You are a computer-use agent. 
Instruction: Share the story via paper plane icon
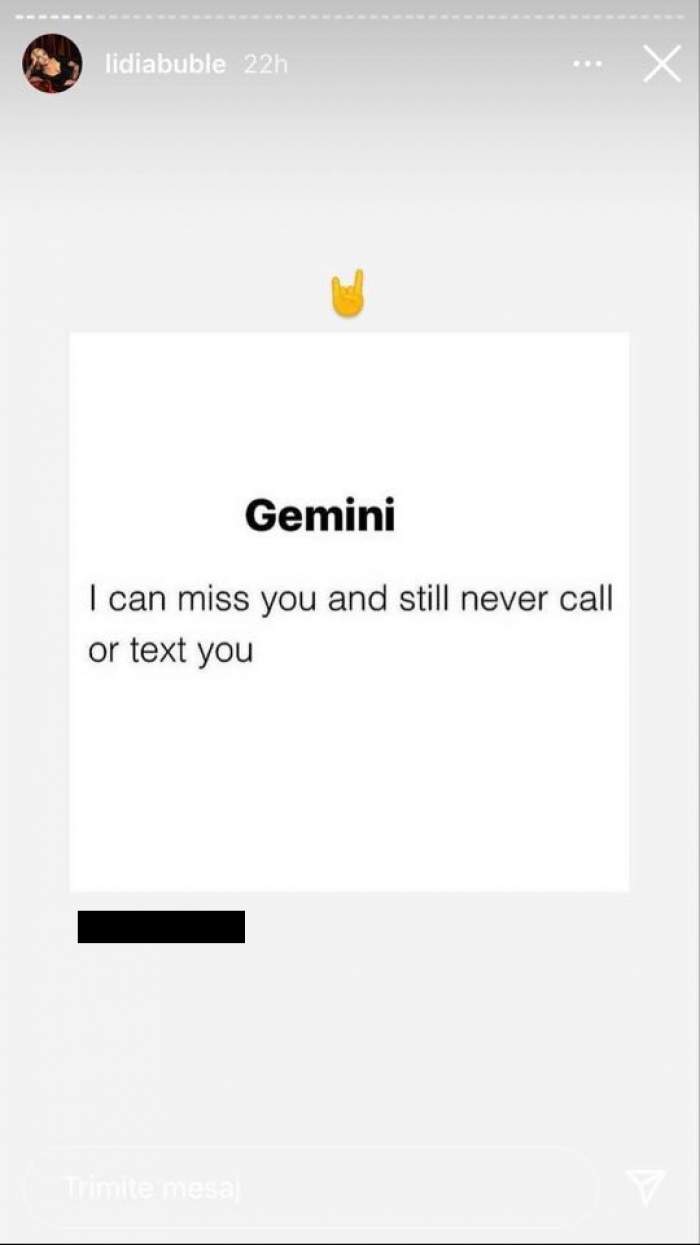646,1187
